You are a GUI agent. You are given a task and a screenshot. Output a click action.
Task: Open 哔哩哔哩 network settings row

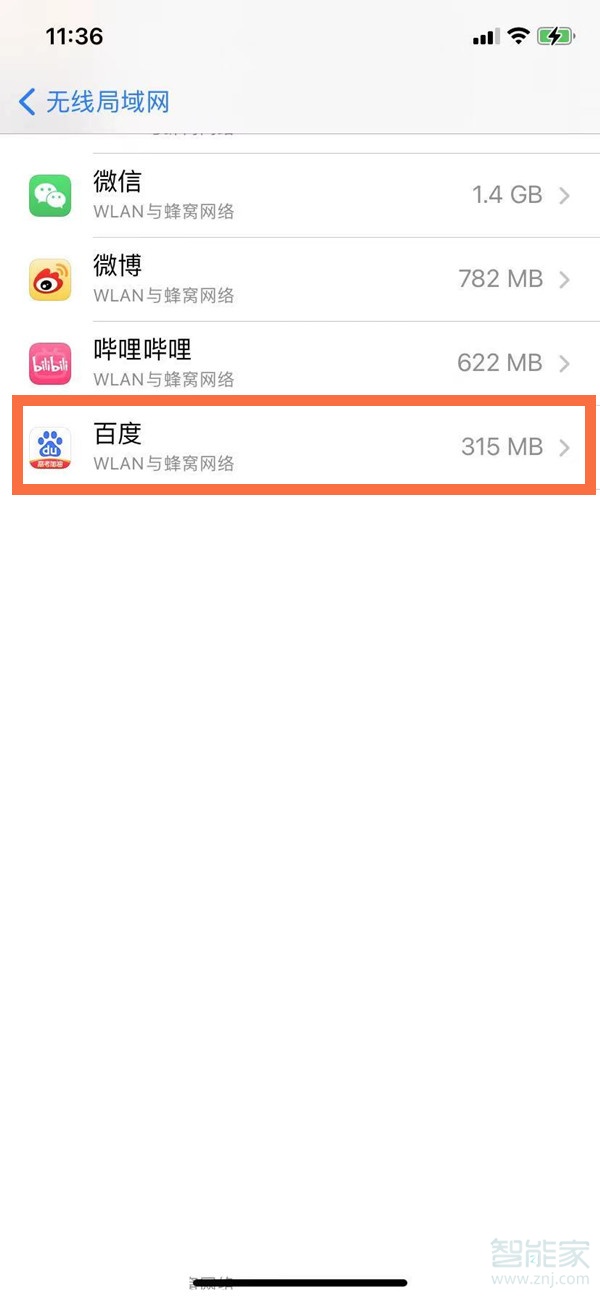(x=300, y=363)
